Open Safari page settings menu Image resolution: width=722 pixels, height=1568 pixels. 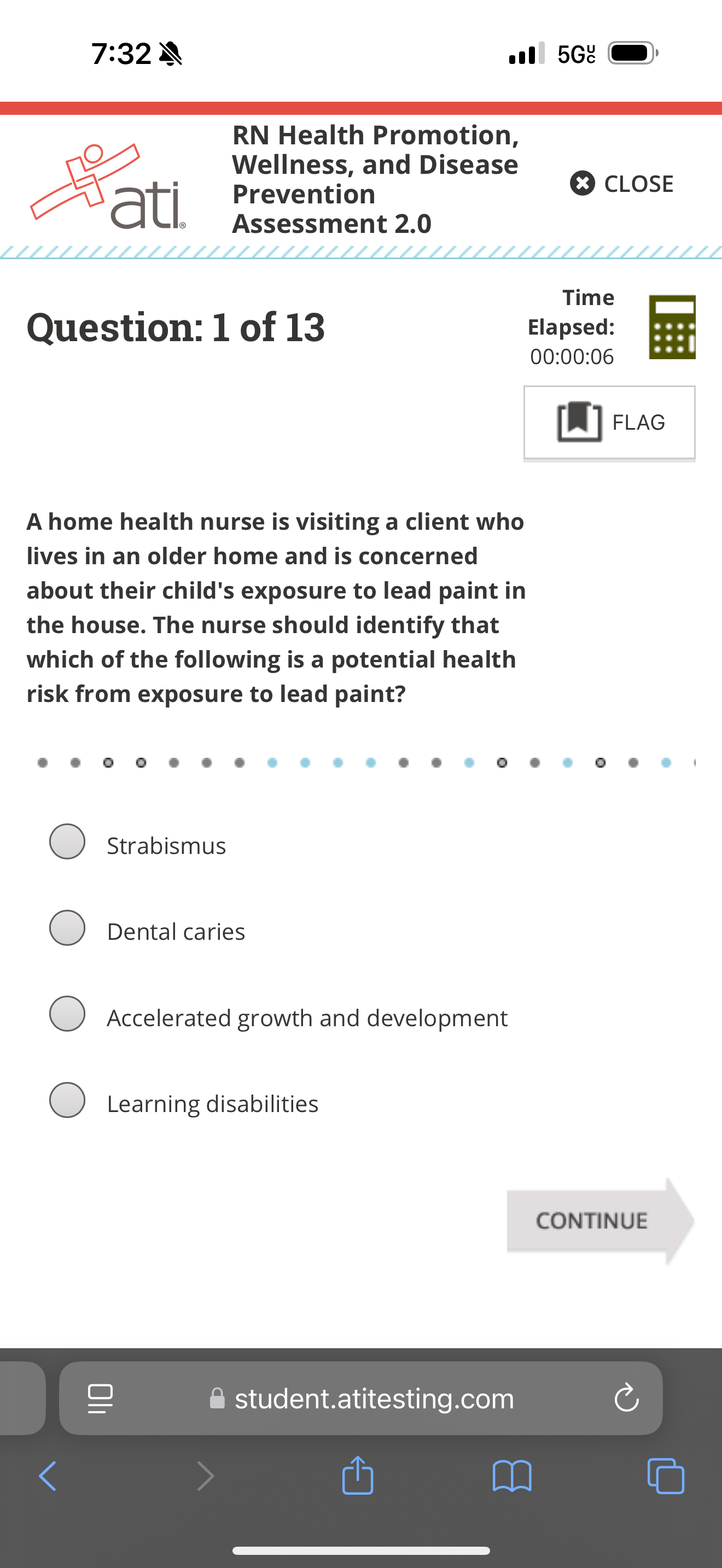[x=101, y=1398]
